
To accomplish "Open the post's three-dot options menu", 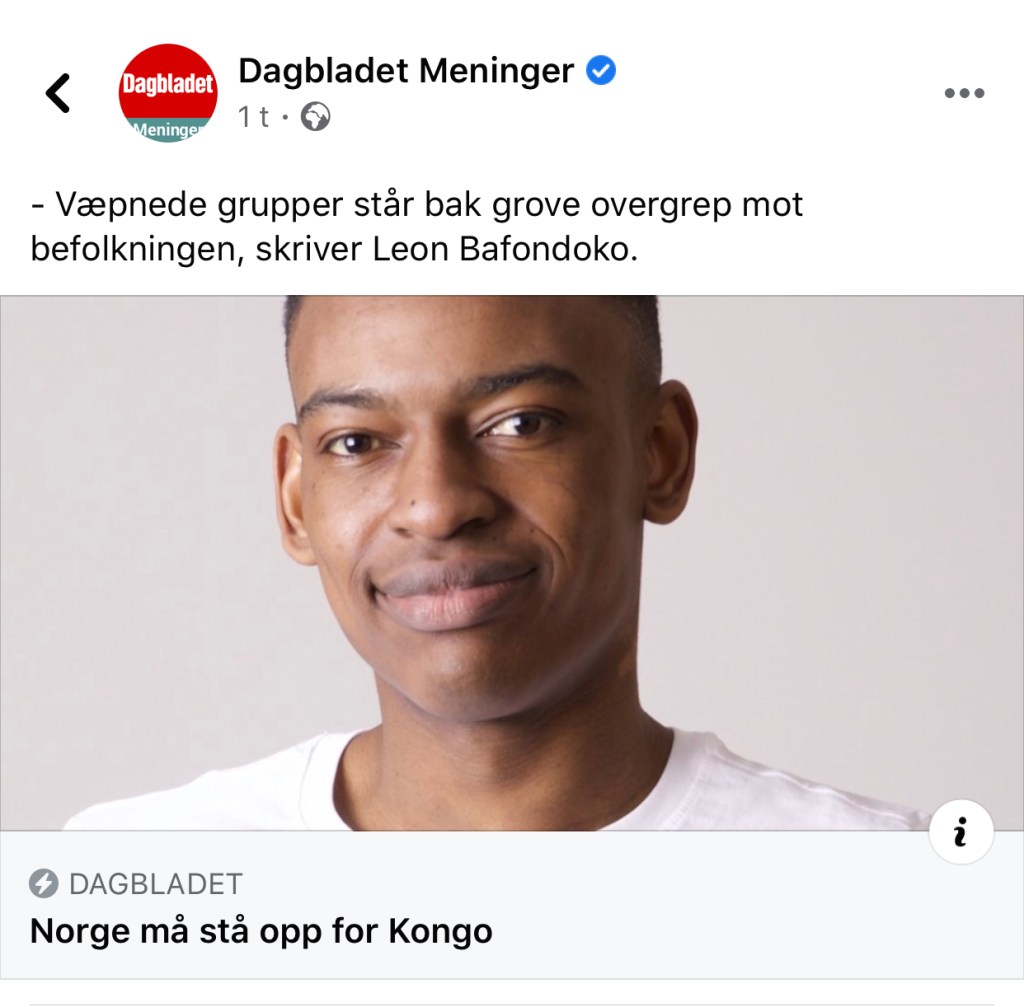I will click(964, 93).
